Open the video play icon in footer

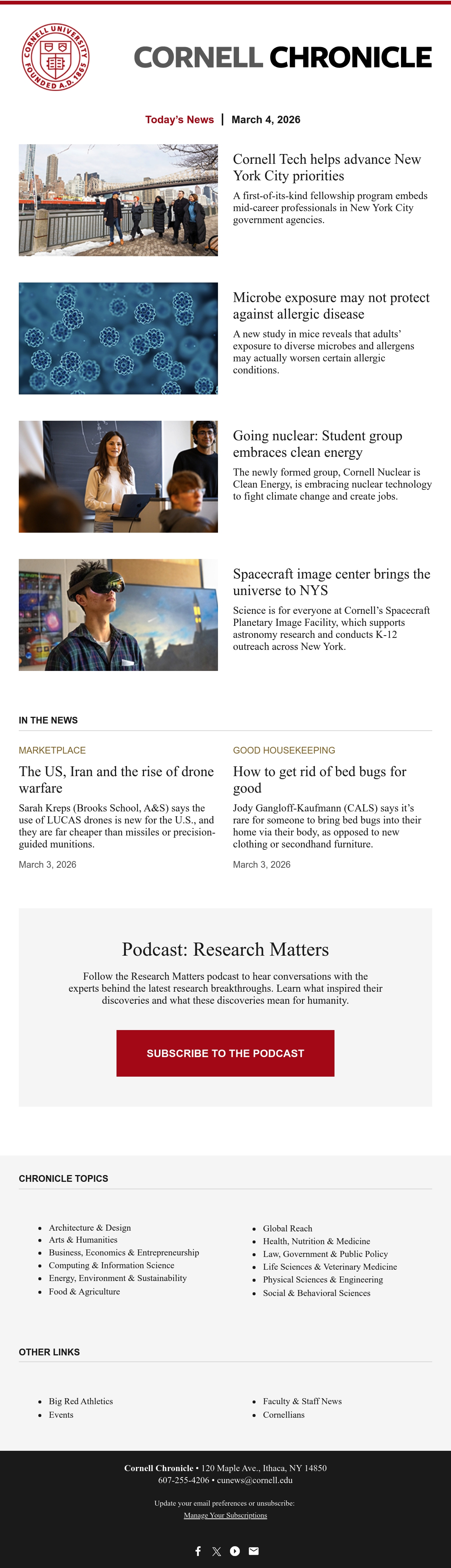click(x=235, y=1551)
